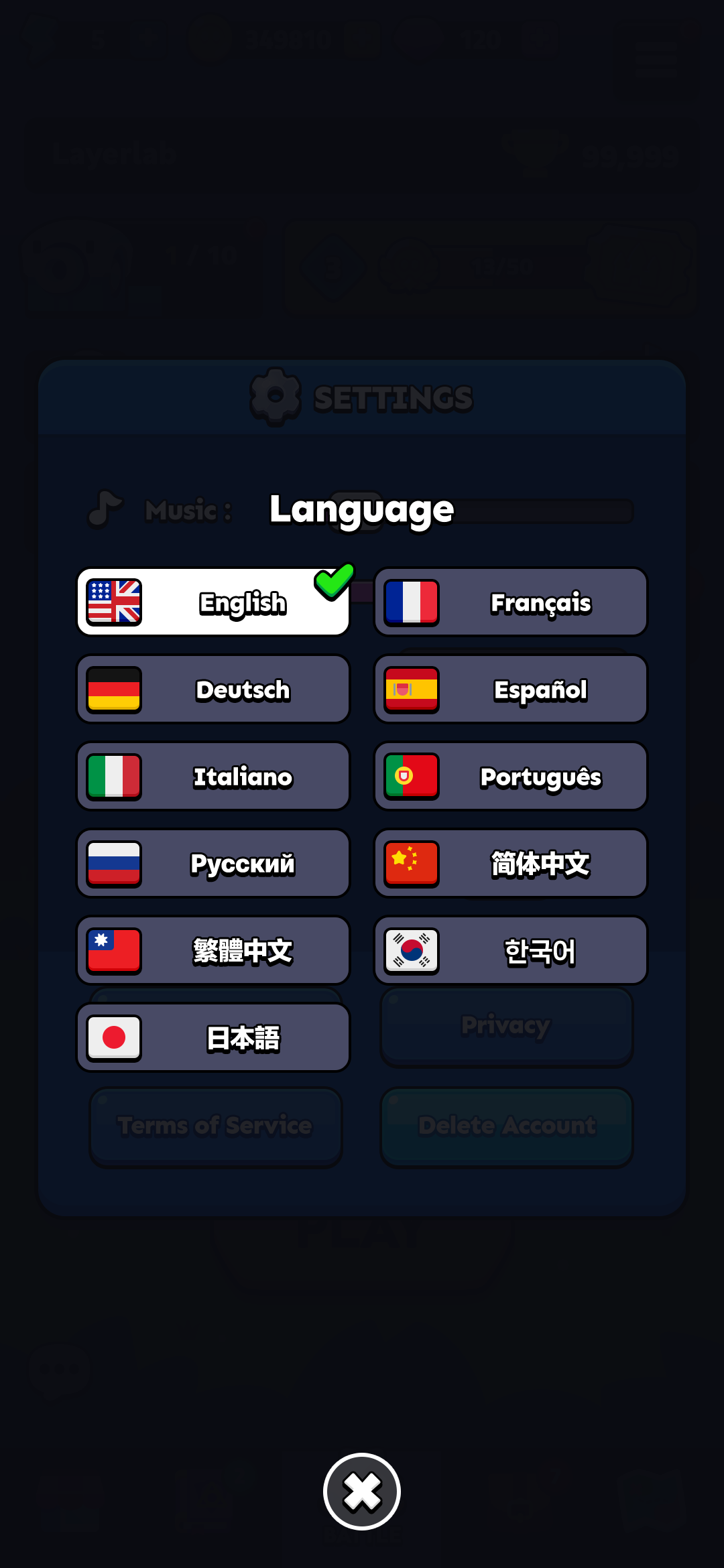724x1568 pixels.
Task: Select 繁體中文 (Traditional Chinese)
Action: [x=213, y=950]
